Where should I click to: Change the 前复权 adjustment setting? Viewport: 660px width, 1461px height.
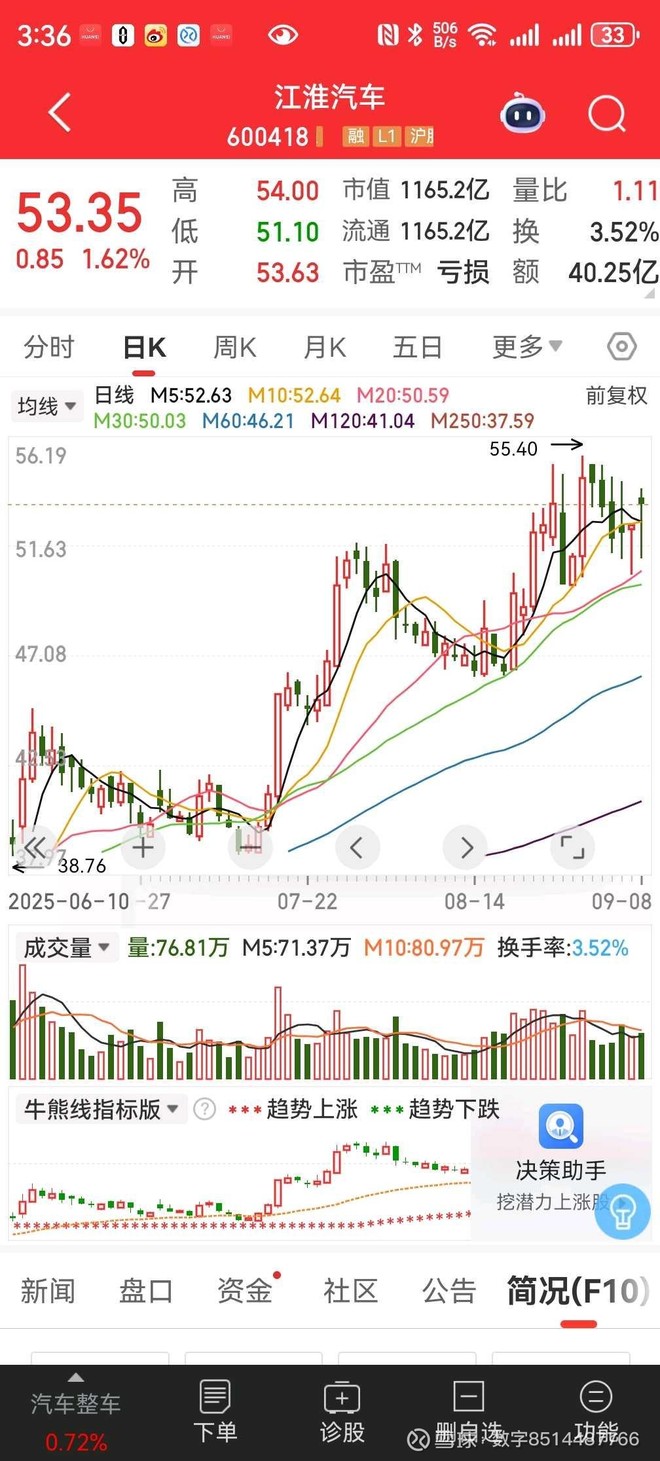[x=616, y=396]
